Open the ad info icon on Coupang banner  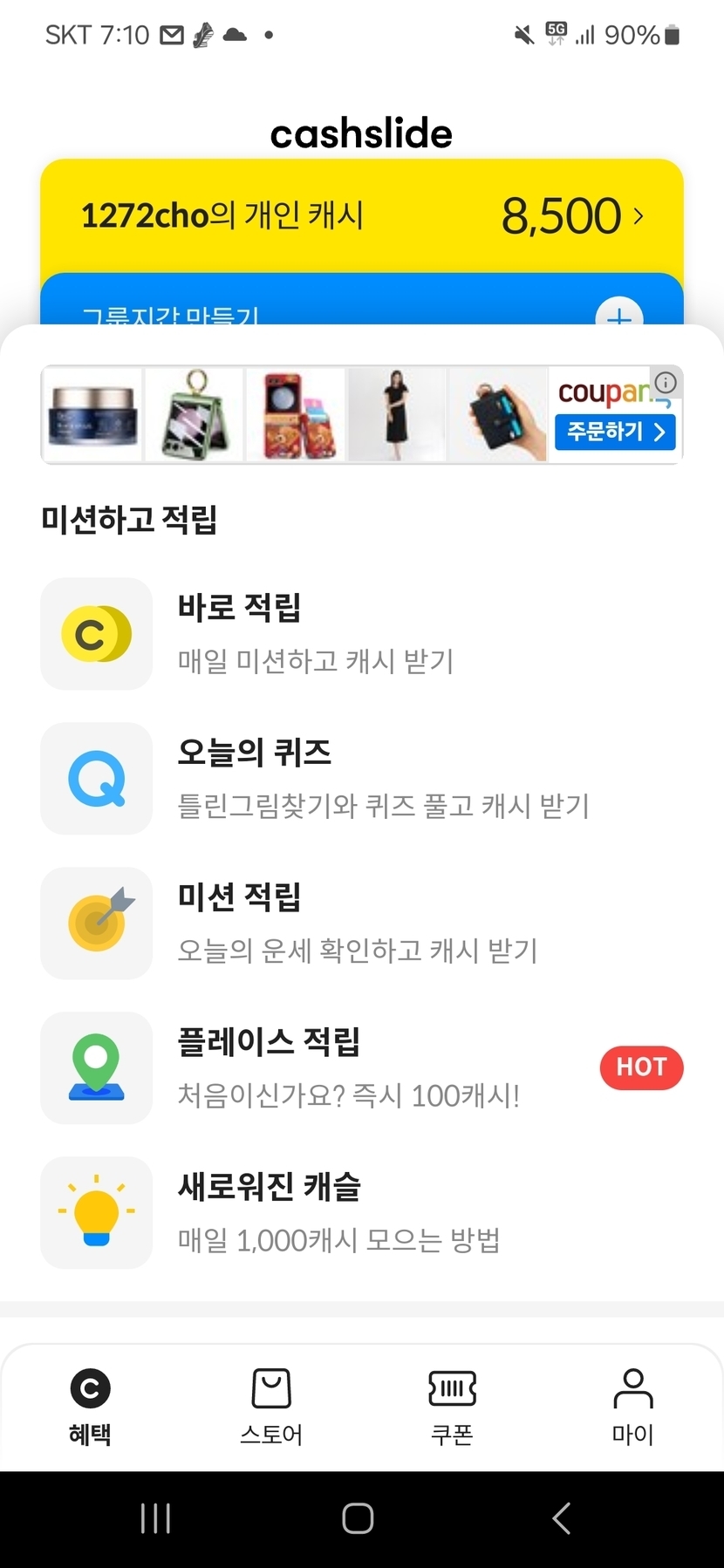pyautogui.click(x=666, y=382)
